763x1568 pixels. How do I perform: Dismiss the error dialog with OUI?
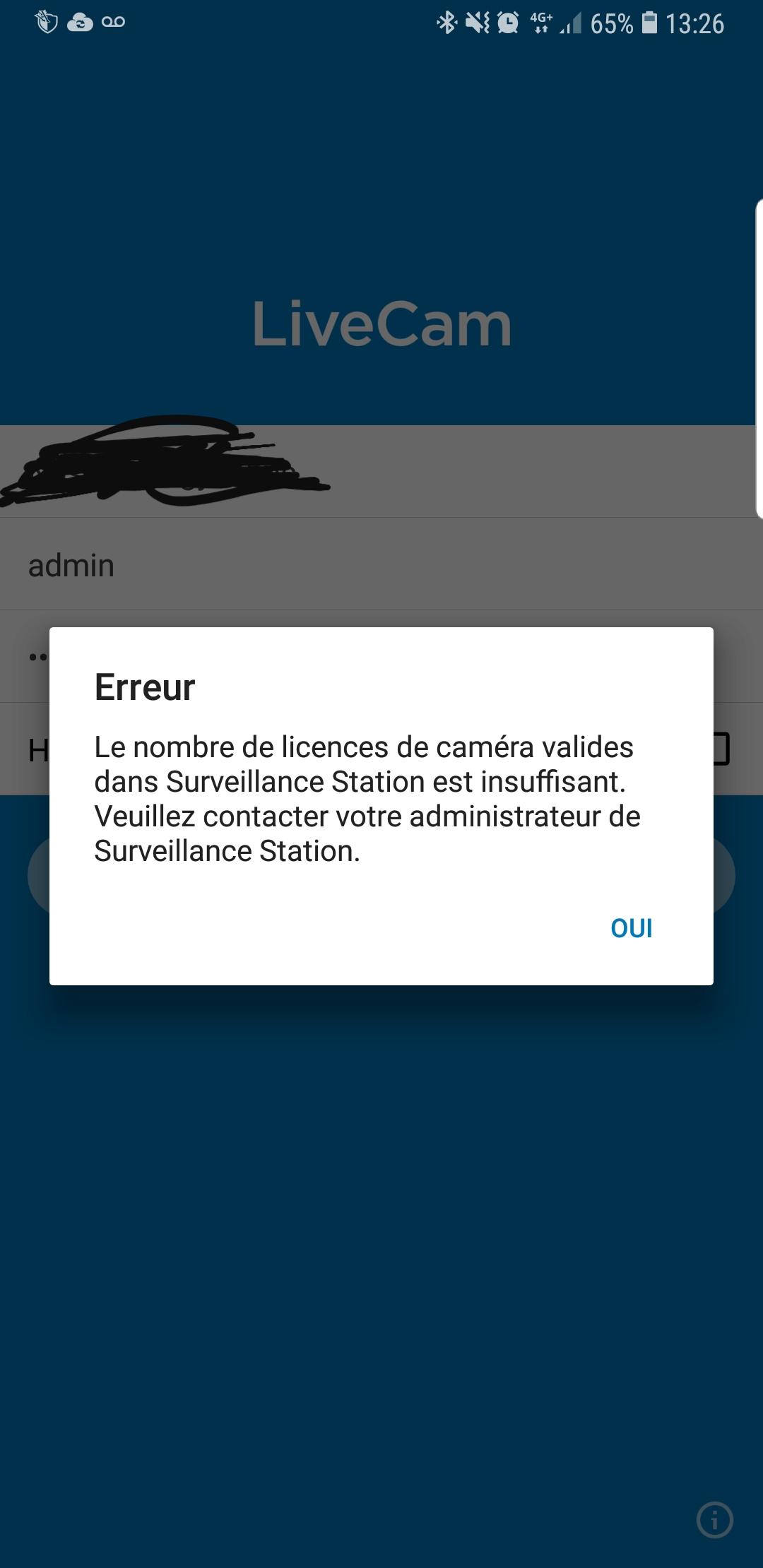631,928
